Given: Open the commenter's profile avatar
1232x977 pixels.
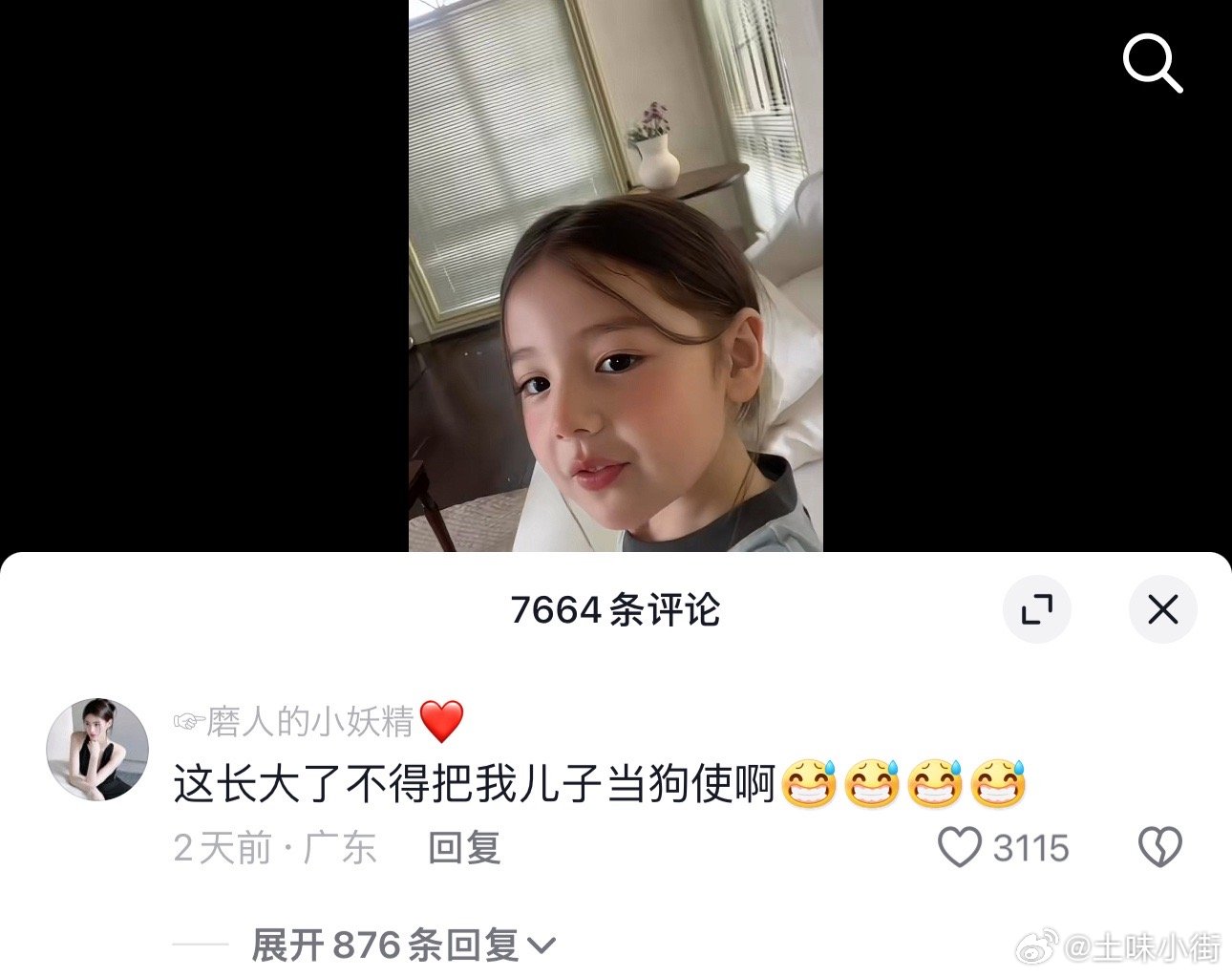Looking at the screenshot, I should 97,749.
